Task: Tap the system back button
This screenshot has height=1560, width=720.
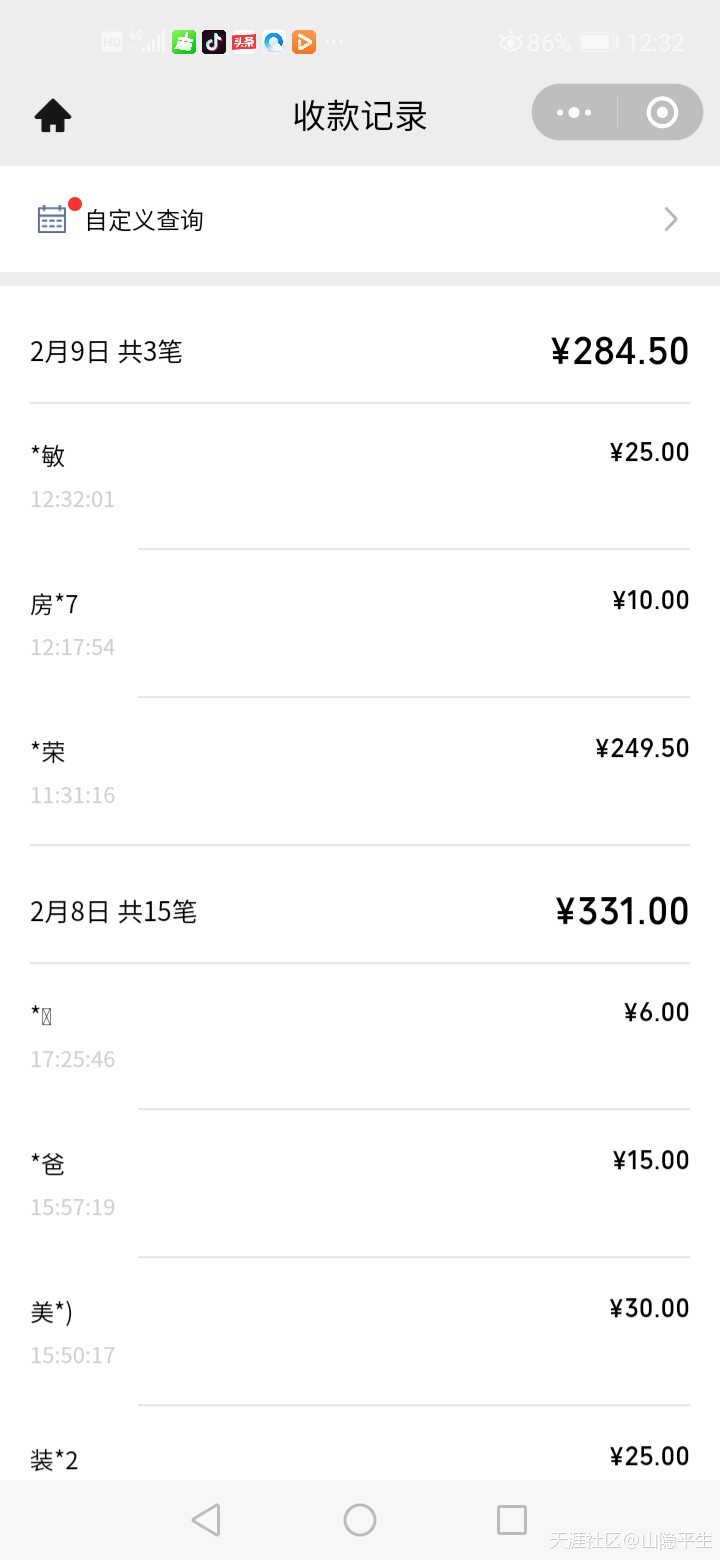Action: (x=206, y=1520)
